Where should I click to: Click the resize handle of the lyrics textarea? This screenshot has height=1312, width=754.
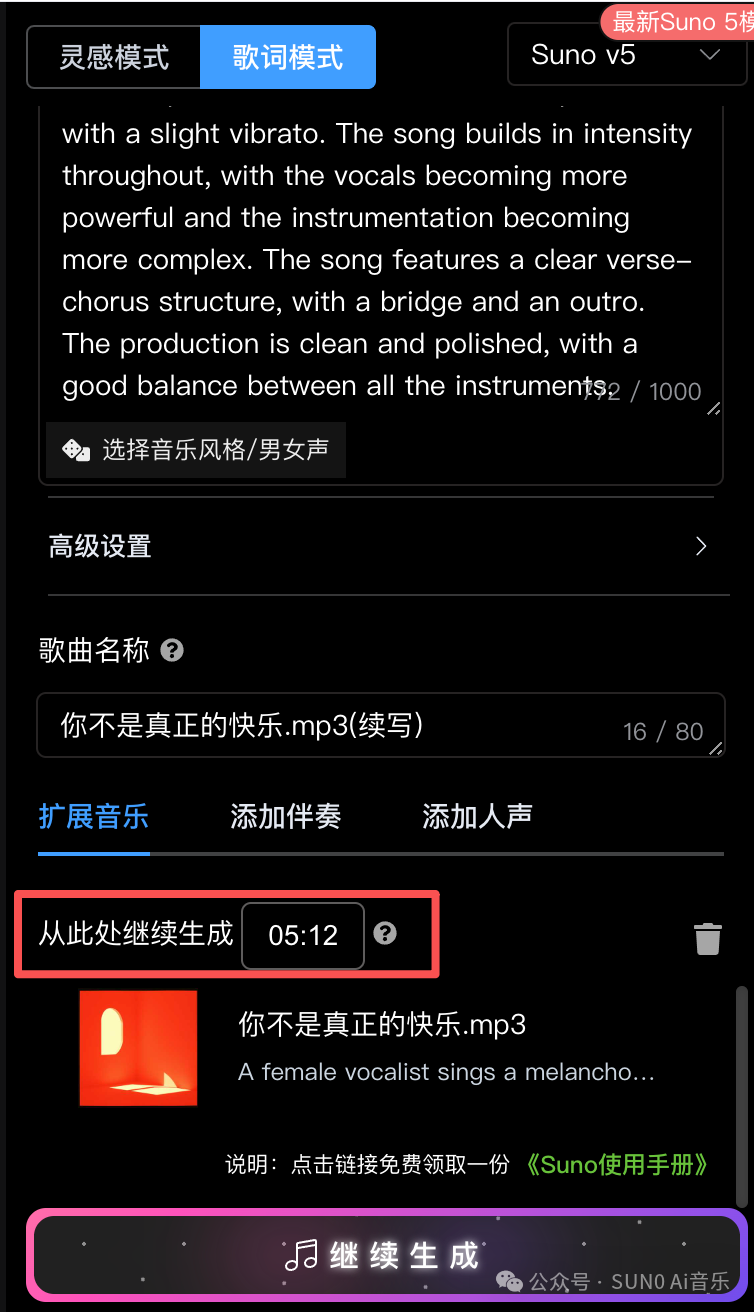712,407
